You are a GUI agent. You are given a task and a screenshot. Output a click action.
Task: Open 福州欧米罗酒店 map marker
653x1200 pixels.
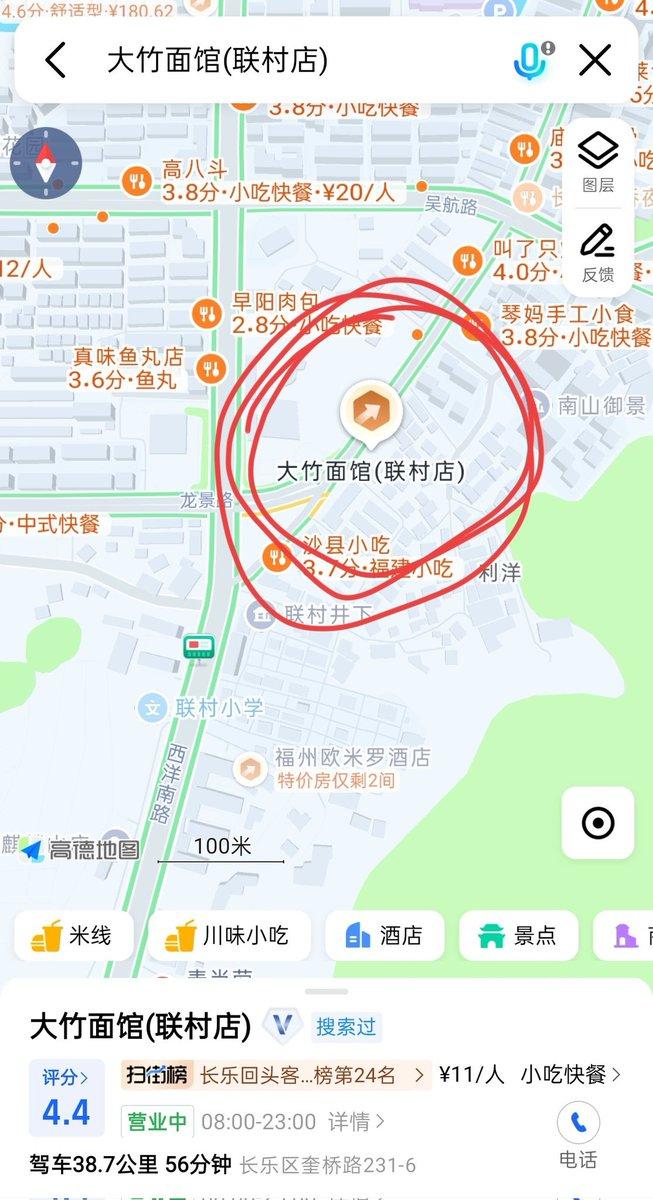click(x=250, y=768)
